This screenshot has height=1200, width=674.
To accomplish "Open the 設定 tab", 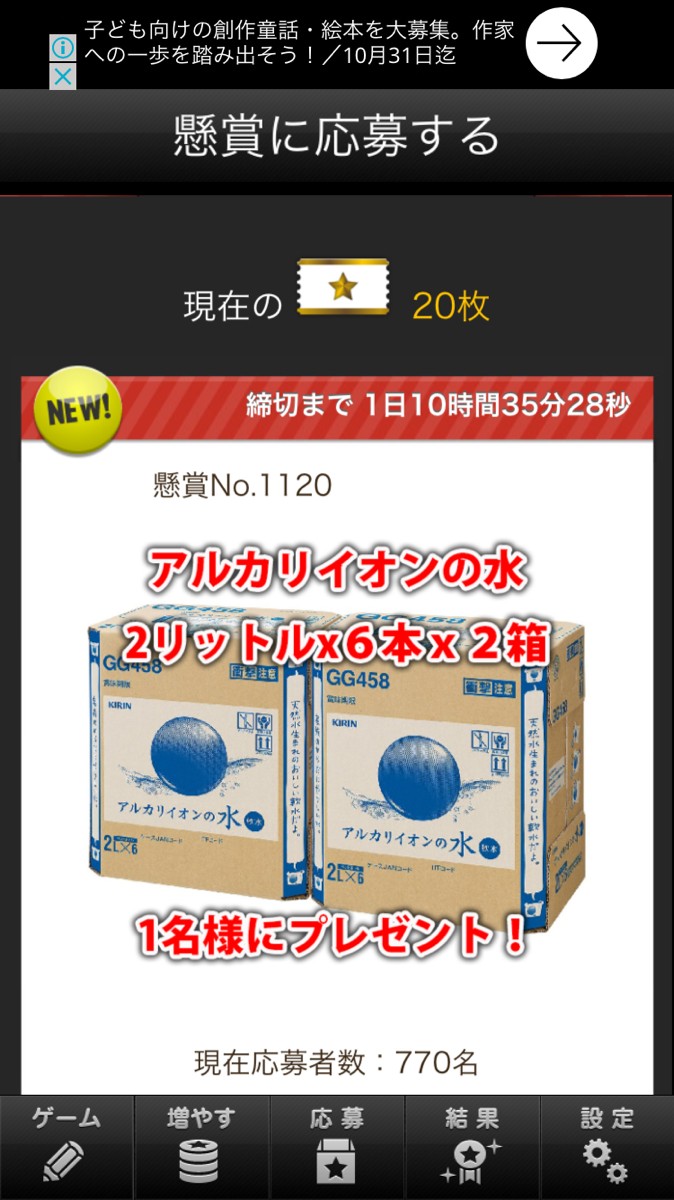I will 607,1147.
